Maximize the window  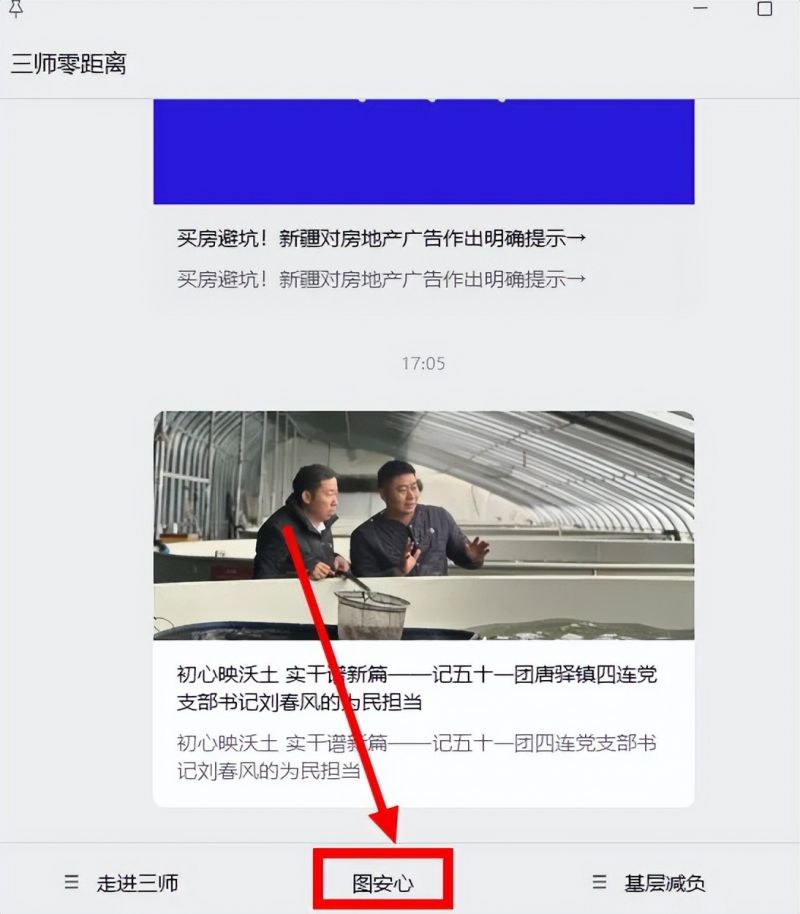pos(765,9)
